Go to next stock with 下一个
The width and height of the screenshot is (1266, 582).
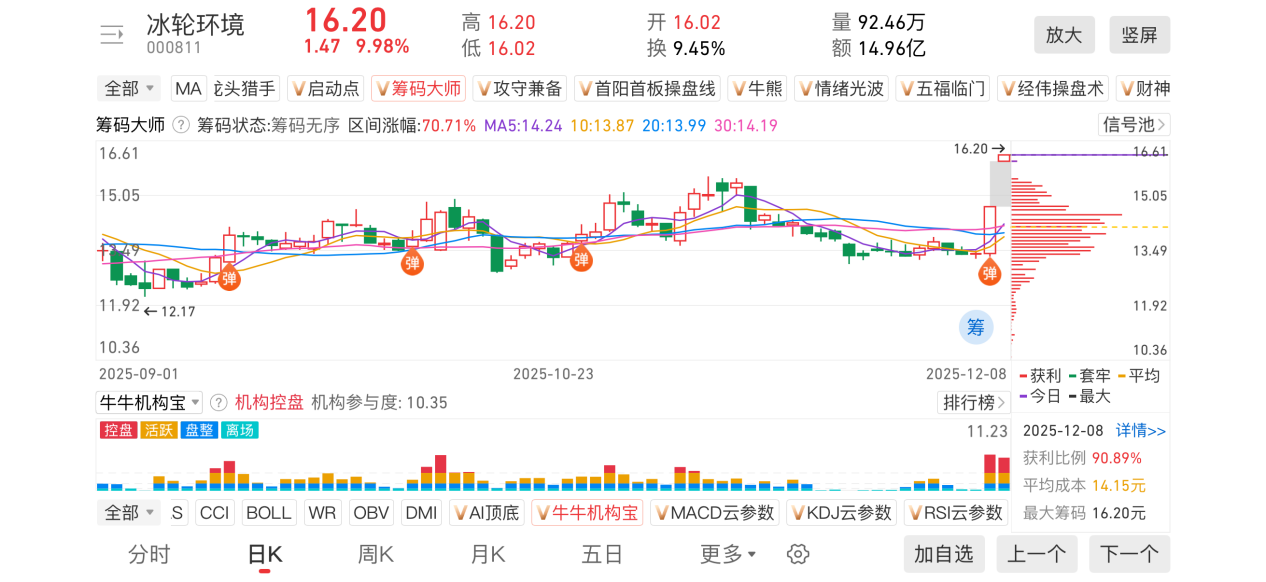[x=1129, y=554]
